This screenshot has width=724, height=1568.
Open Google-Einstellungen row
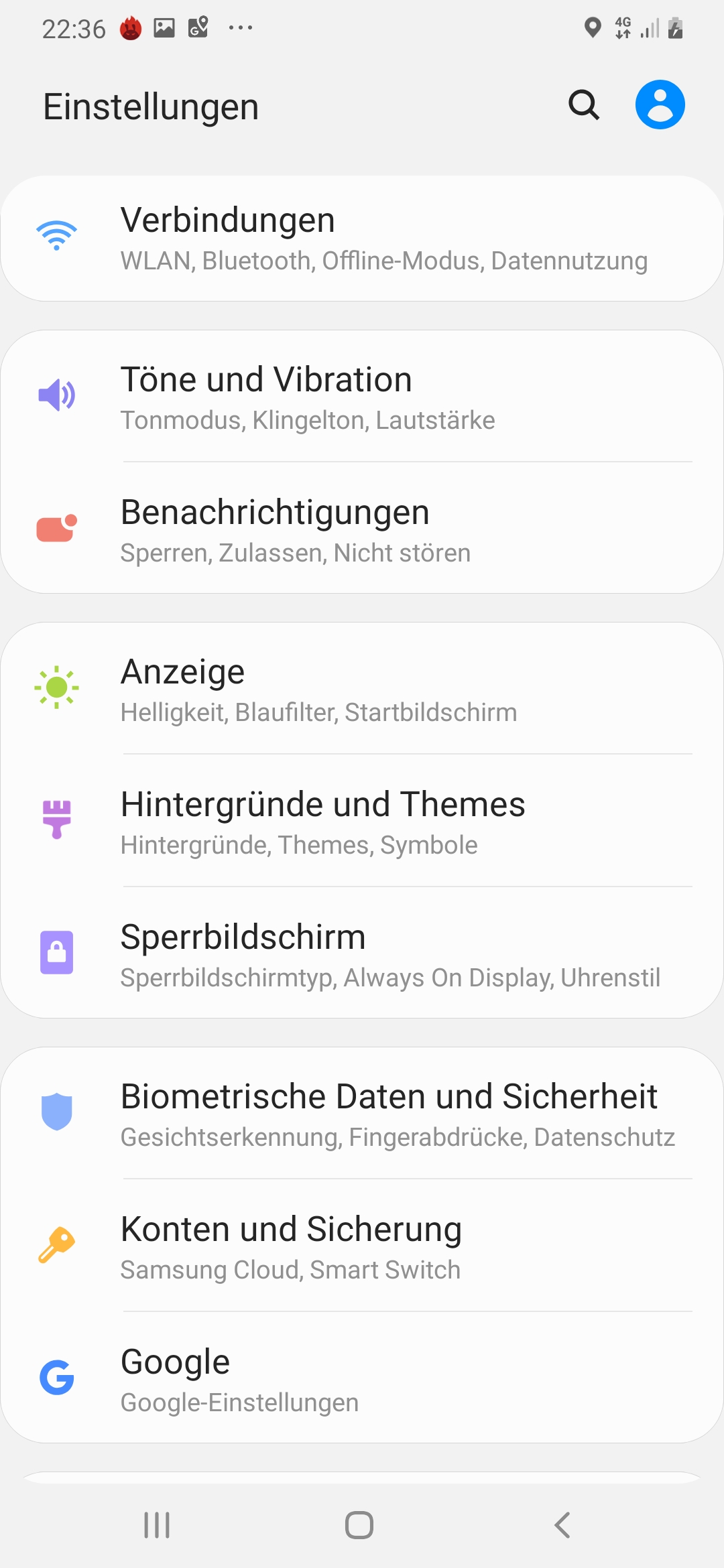[362, 1378]
